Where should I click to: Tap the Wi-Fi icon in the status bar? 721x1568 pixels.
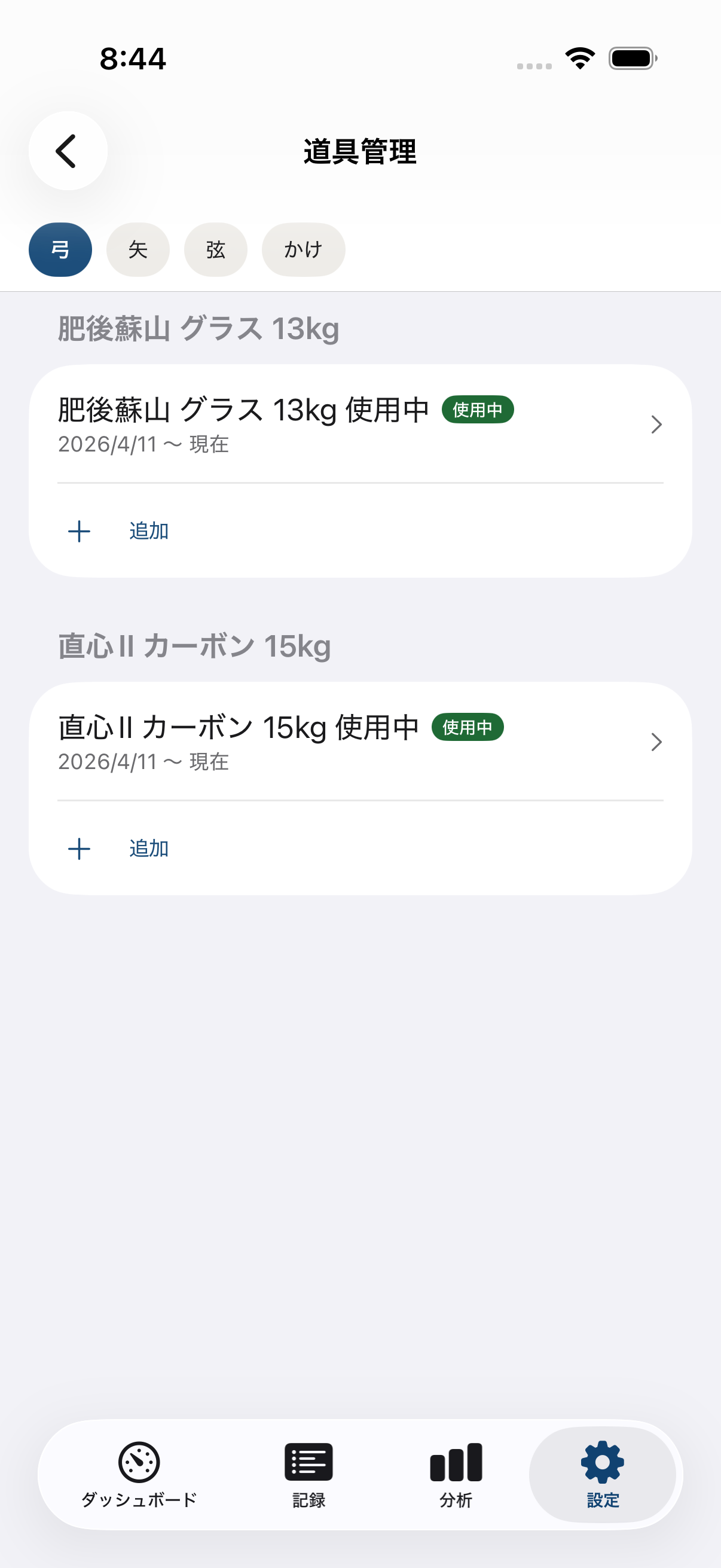(579, 57)
